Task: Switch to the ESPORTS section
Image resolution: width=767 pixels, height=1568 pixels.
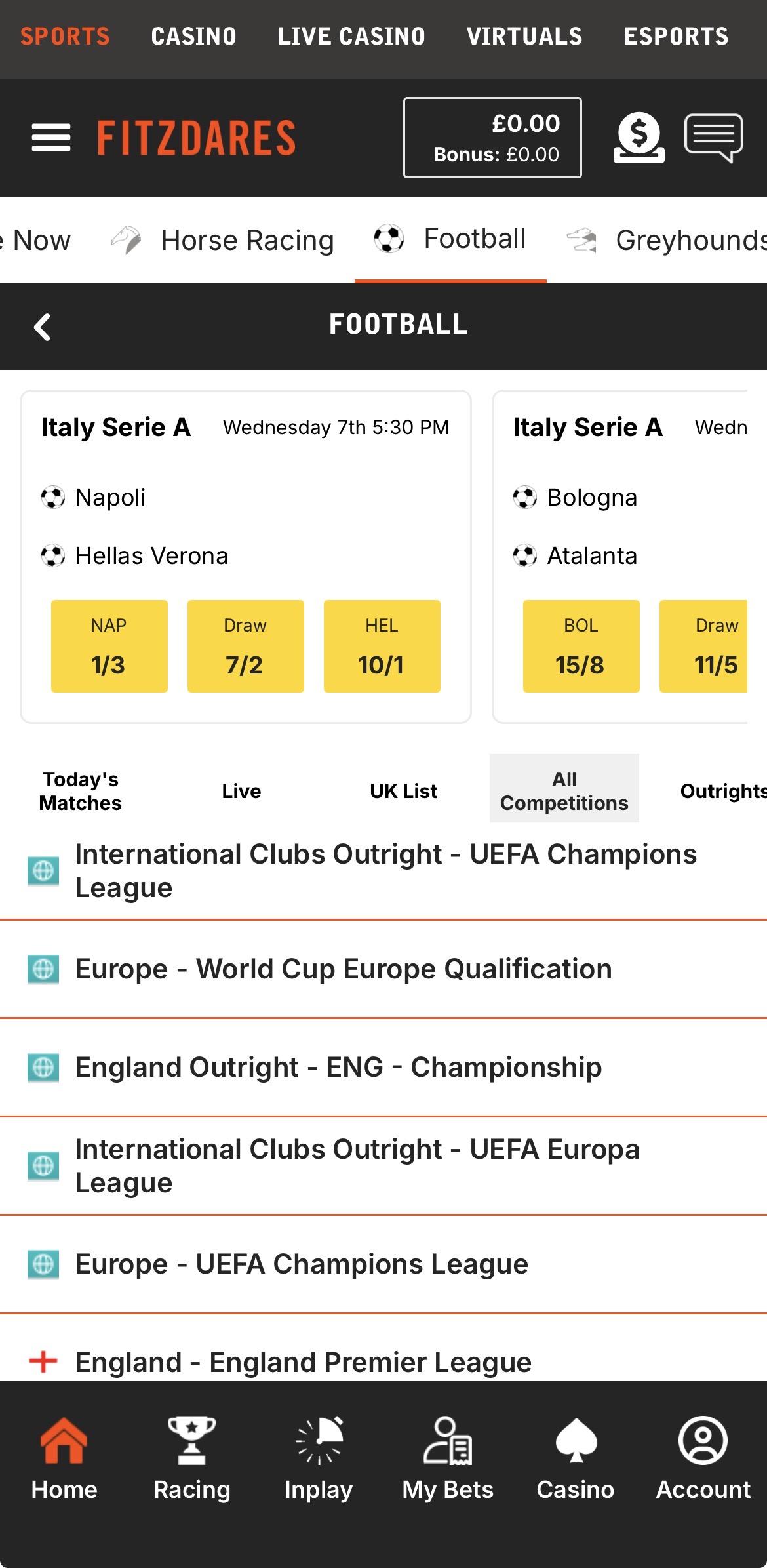Action: pos(676,36)
